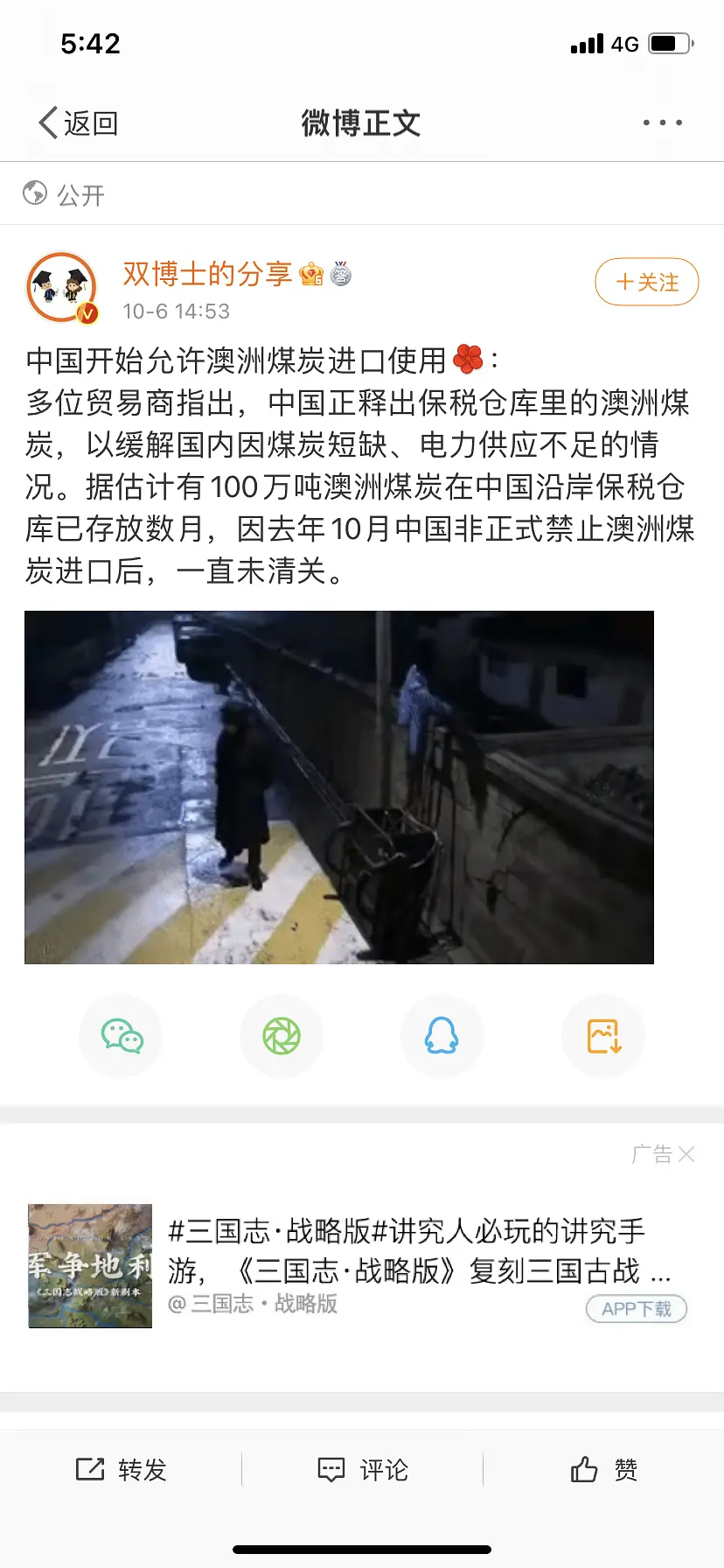Open 双博士的分享 profile avatar
724x1568 pixels.
[x=61, y=286]
